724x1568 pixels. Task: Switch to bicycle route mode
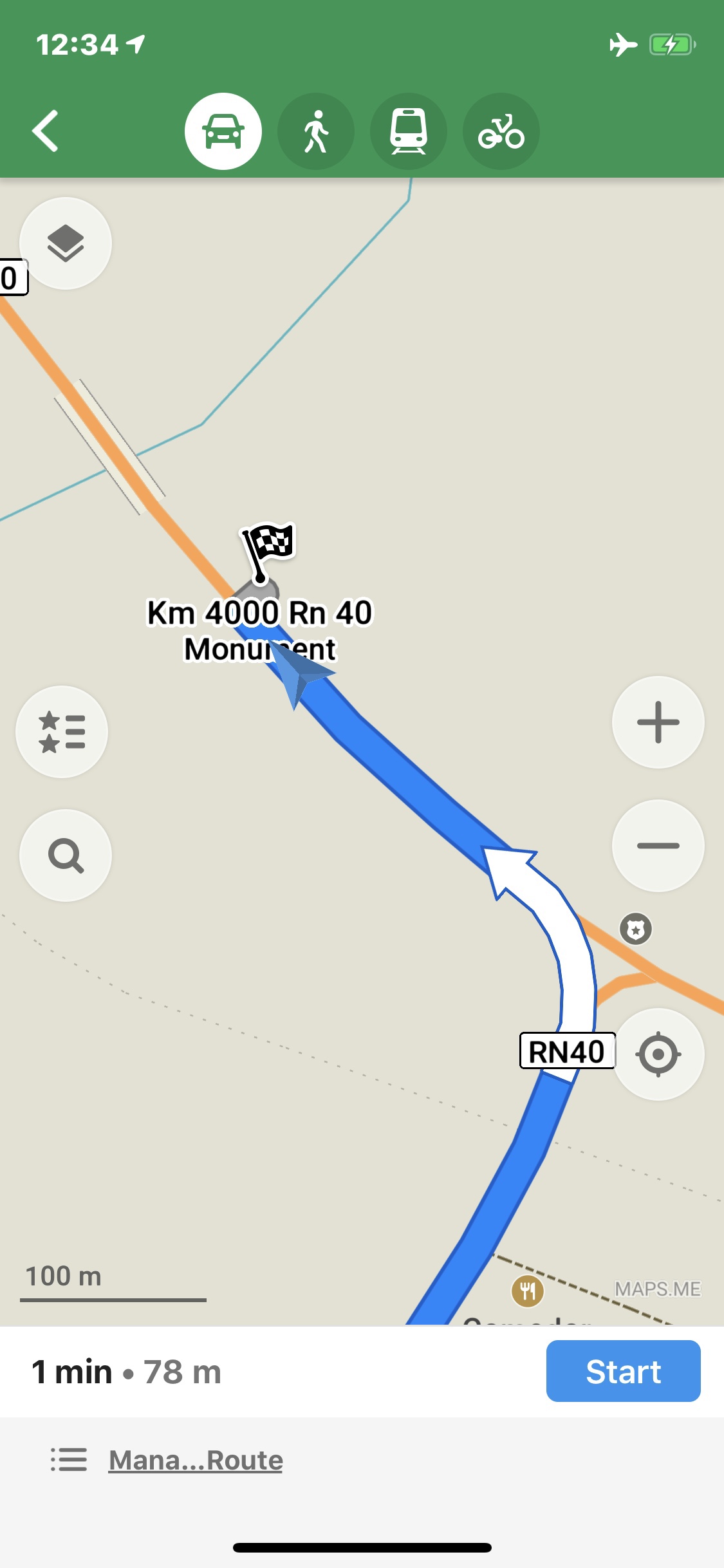pyautogui.click(x=501, y=131)
